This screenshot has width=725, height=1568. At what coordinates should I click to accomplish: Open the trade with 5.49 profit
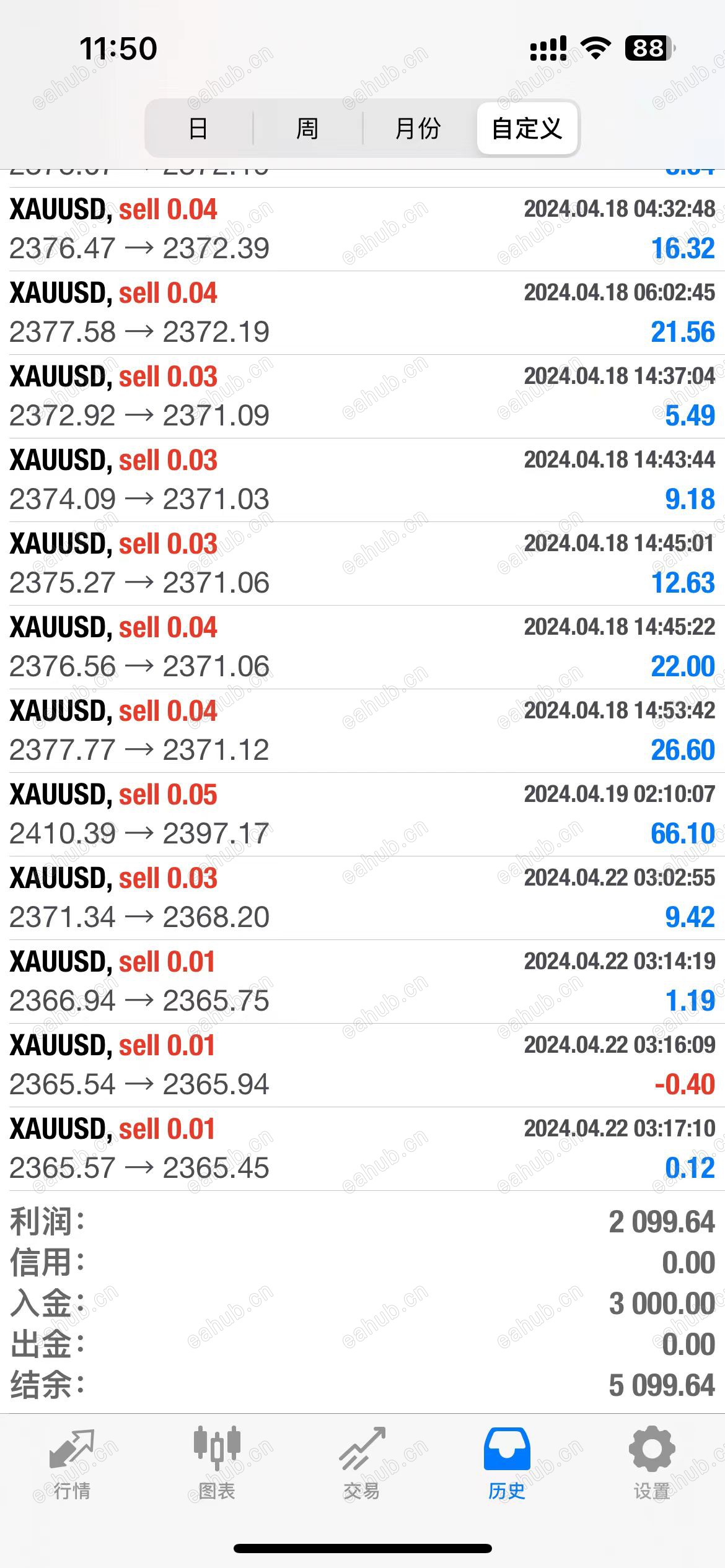(x=362, y=396)
